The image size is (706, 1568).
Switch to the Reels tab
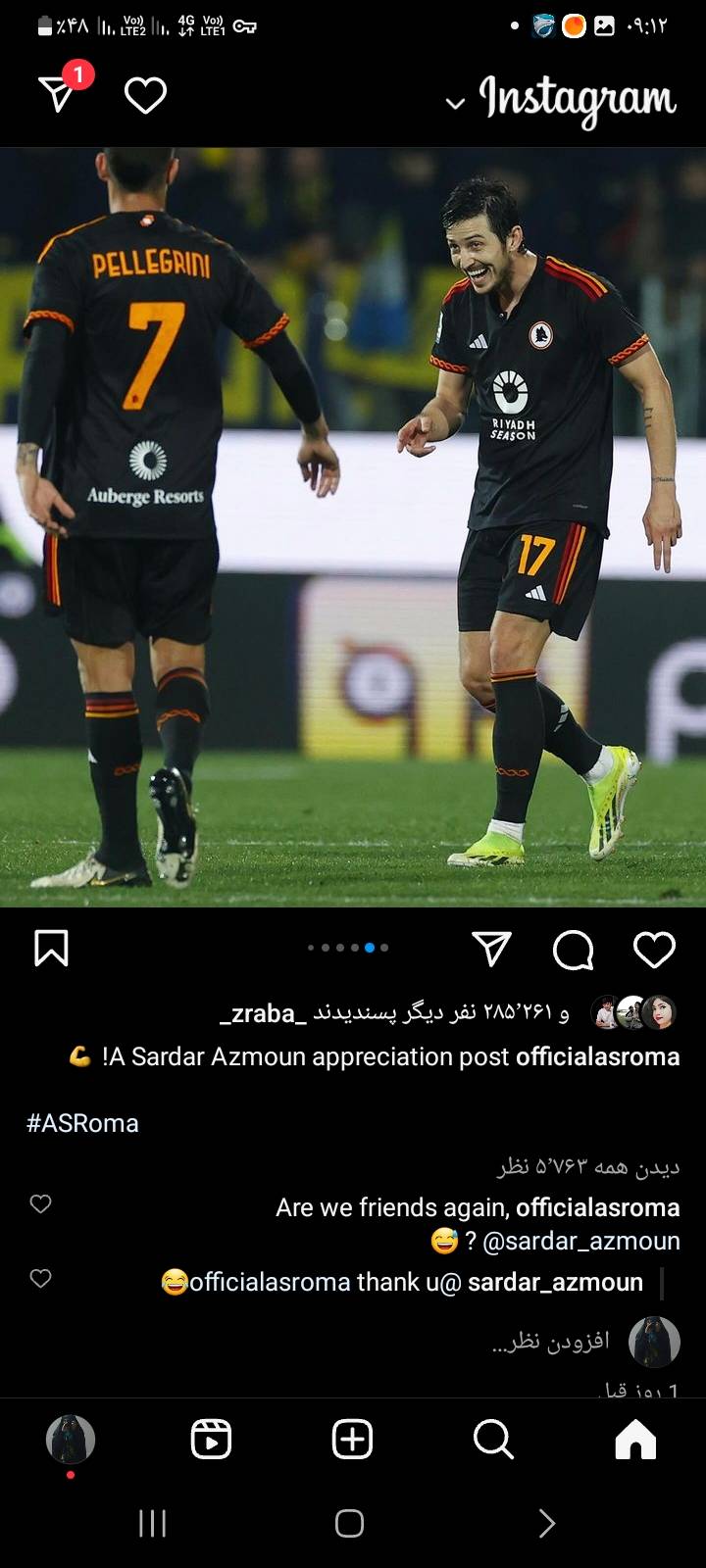coord(211,1440)
